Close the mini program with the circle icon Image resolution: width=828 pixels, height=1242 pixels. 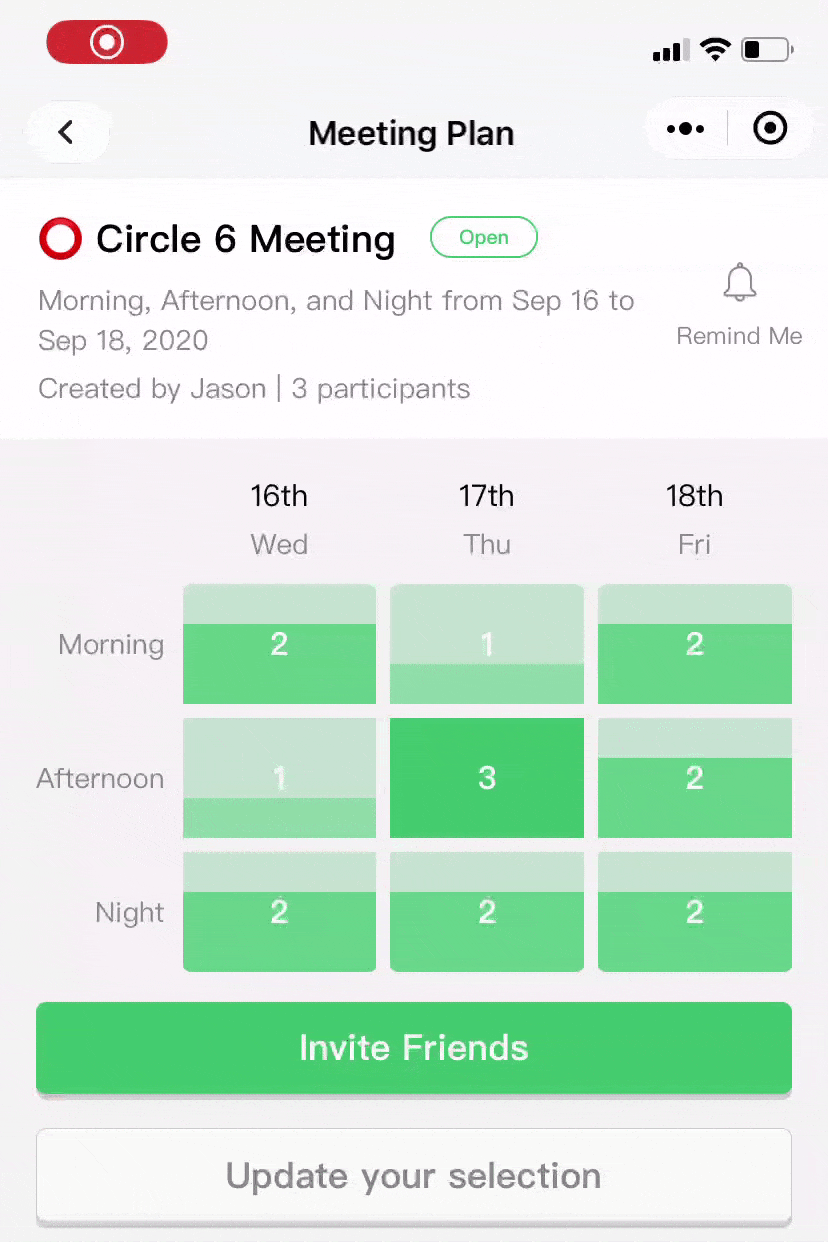point(769,129)
